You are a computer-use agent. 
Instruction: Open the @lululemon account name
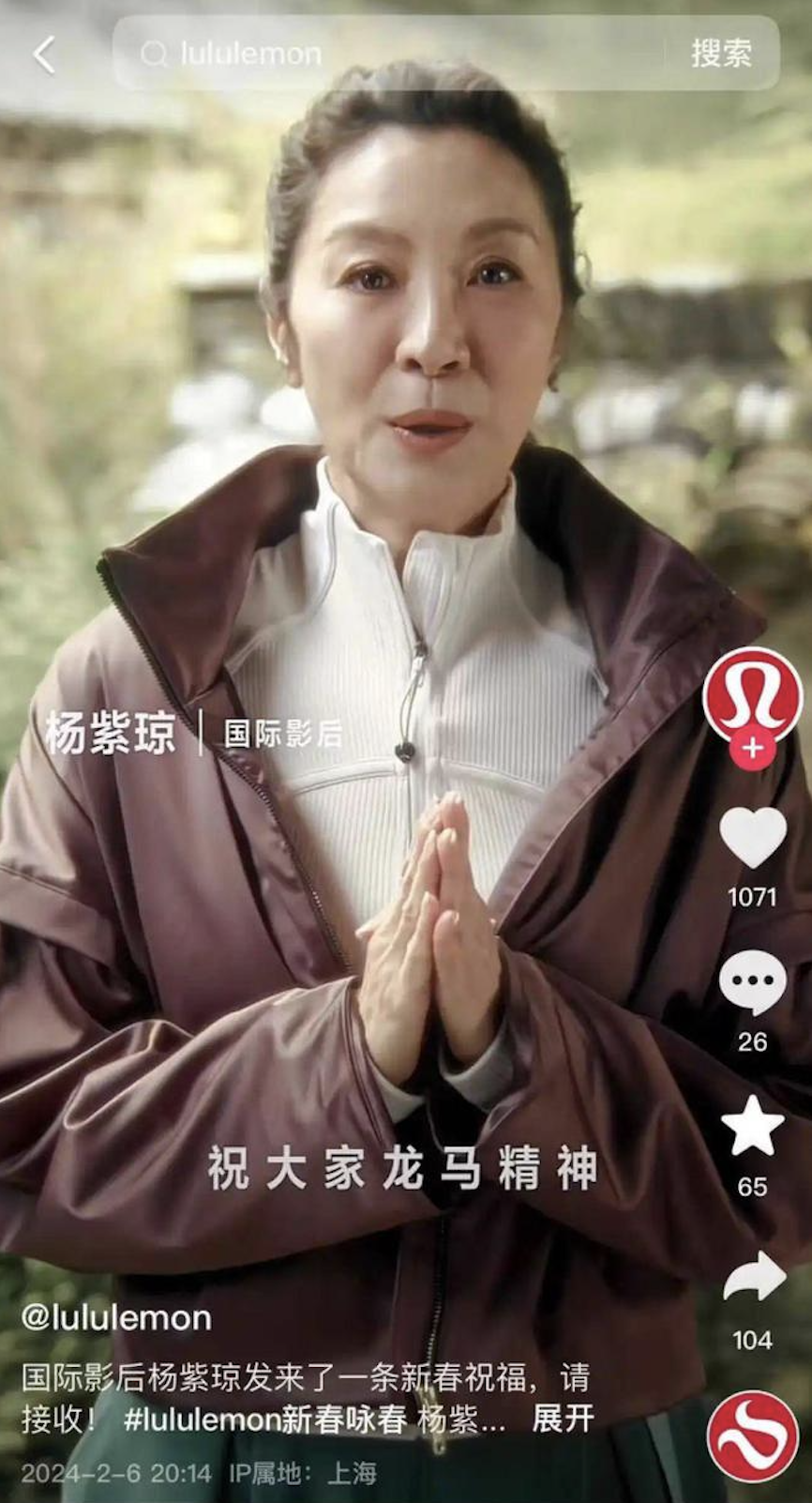coord(116,1318)
